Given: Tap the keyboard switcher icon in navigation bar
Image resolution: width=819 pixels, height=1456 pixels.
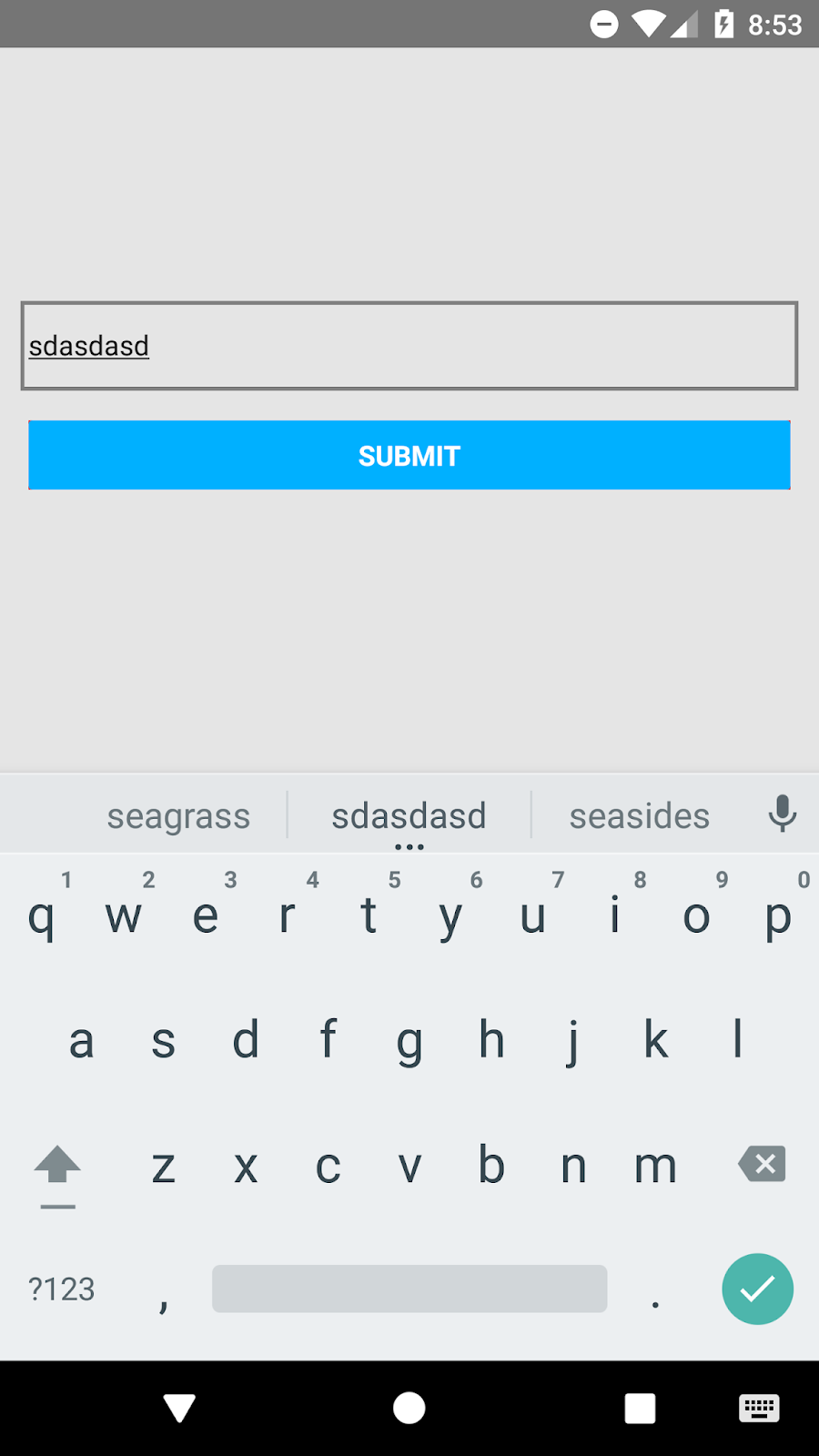Looking at the screenshot, I should (x=758, y=1408).
